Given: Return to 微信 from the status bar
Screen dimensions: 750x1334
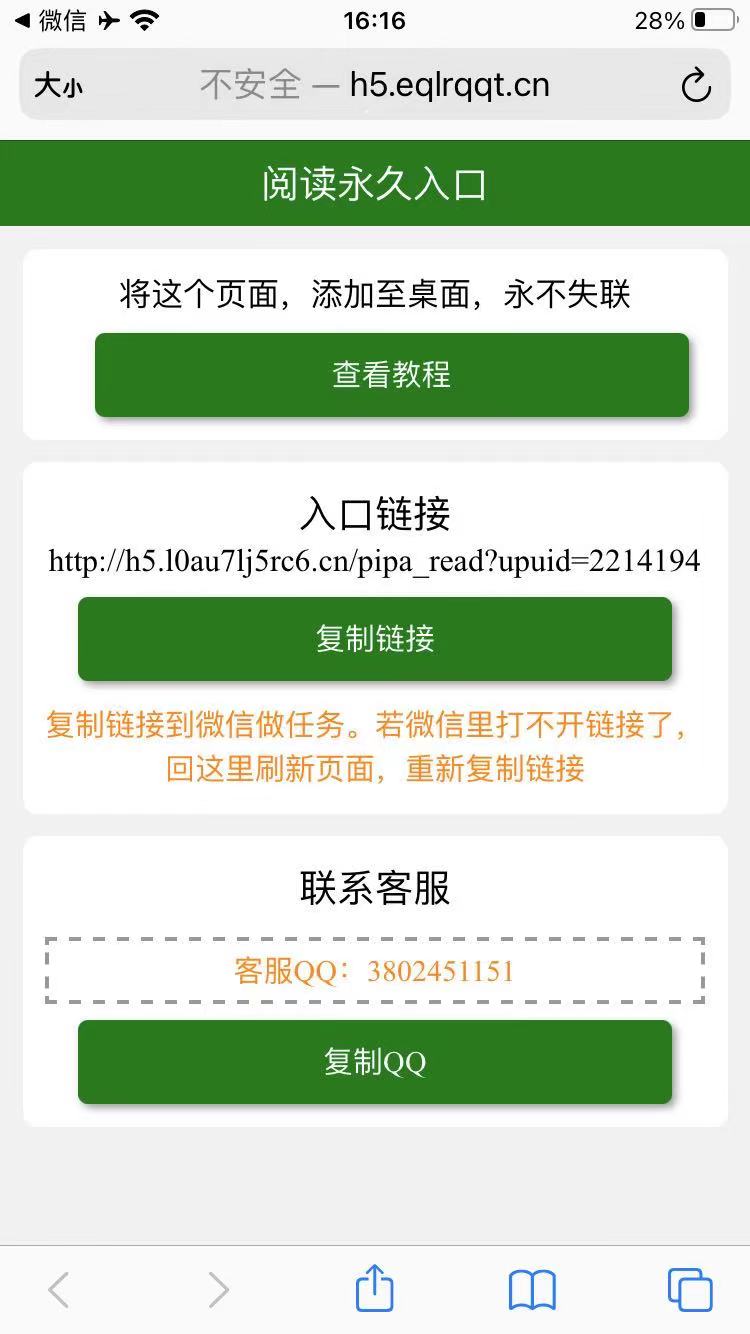Looking at the screenshot, I should (50, 21).
